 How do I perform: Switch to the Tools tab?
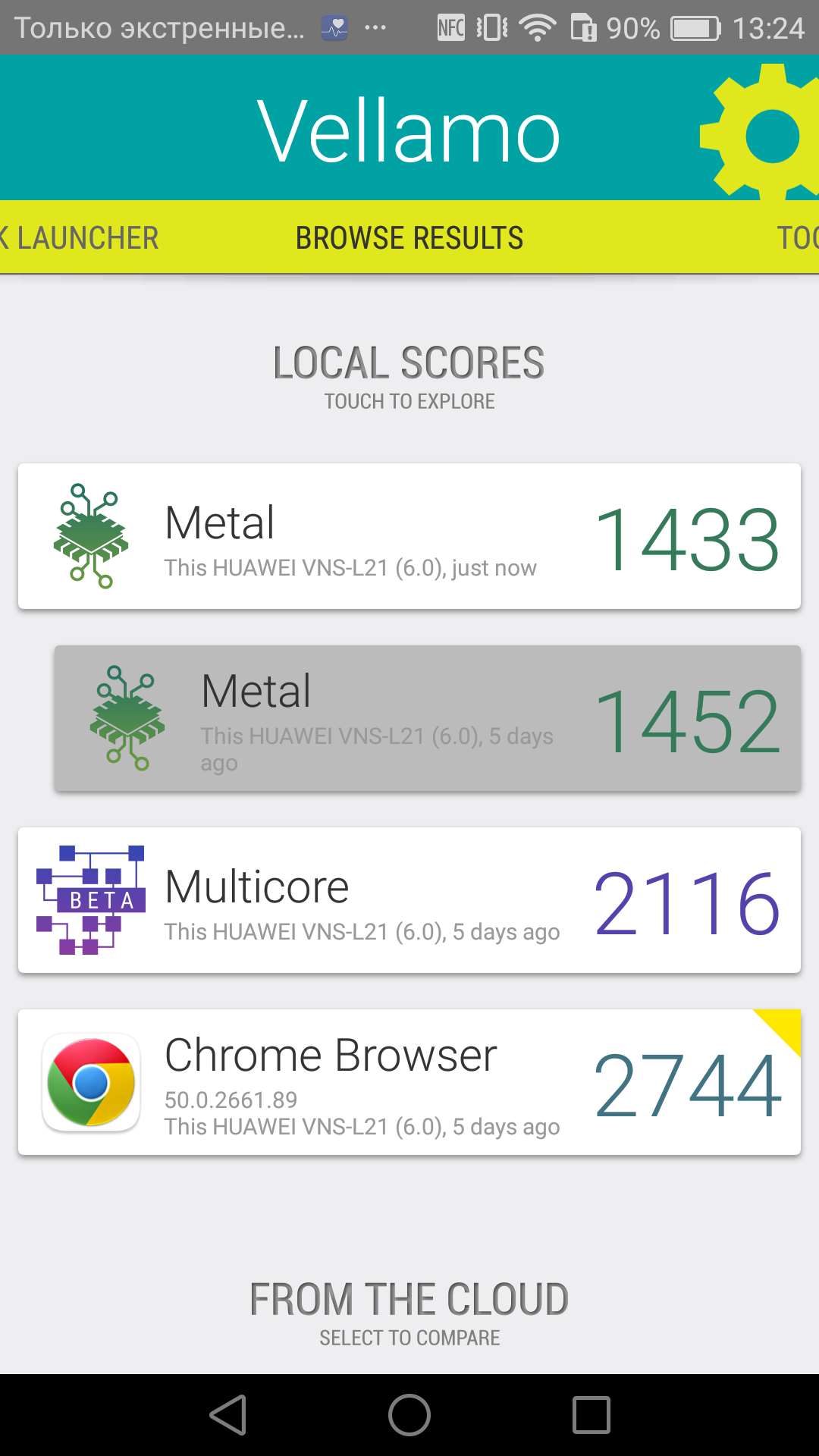(x=798, y=238)
